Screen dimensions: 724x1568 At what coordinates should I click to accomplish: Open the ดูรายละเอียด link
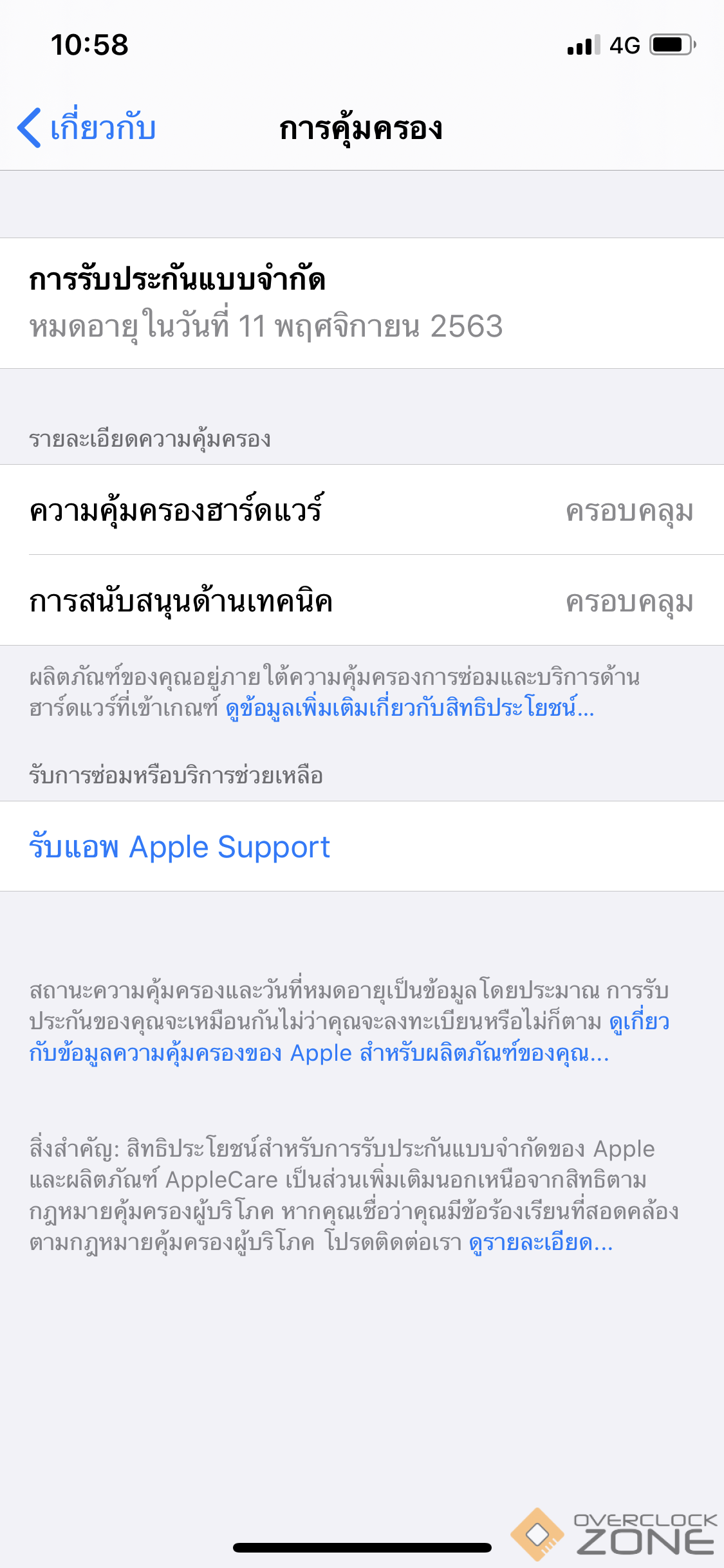540,1242
